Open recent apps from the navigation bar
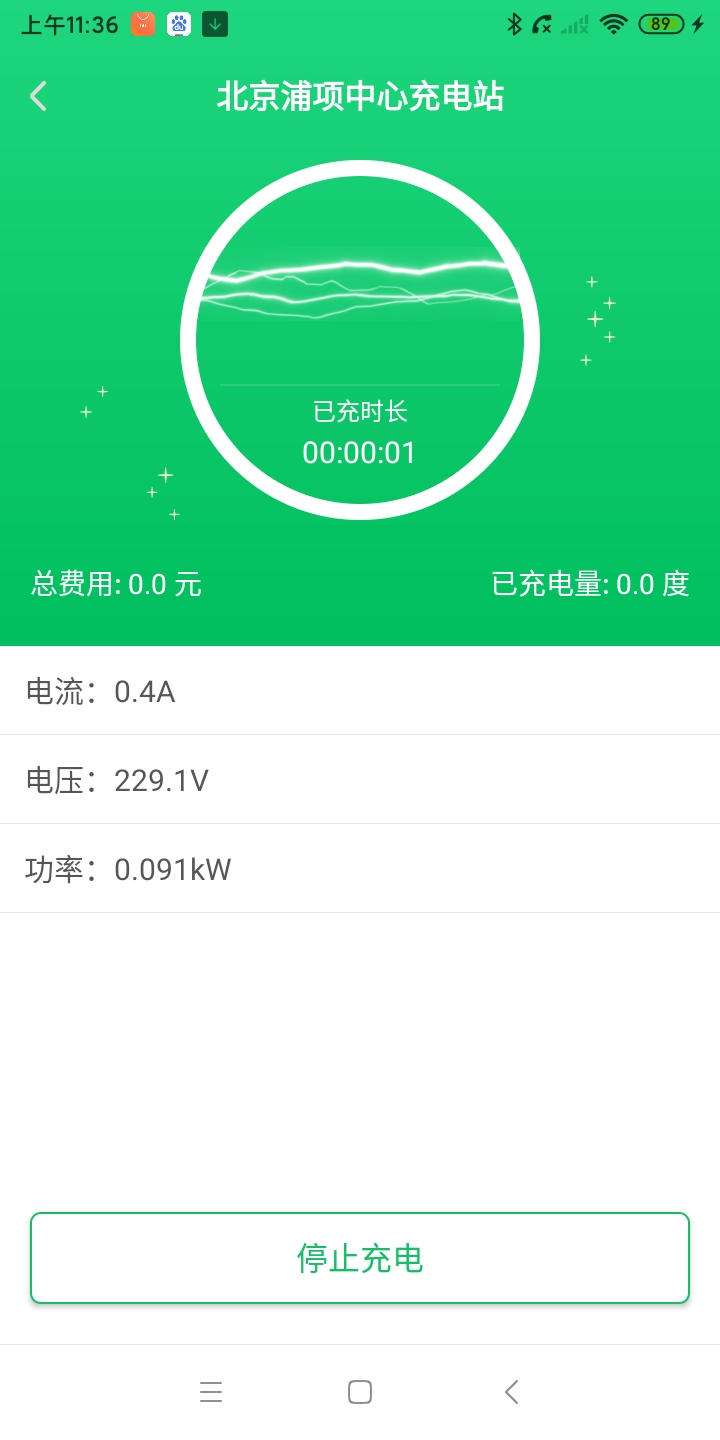 (211, 1391)
